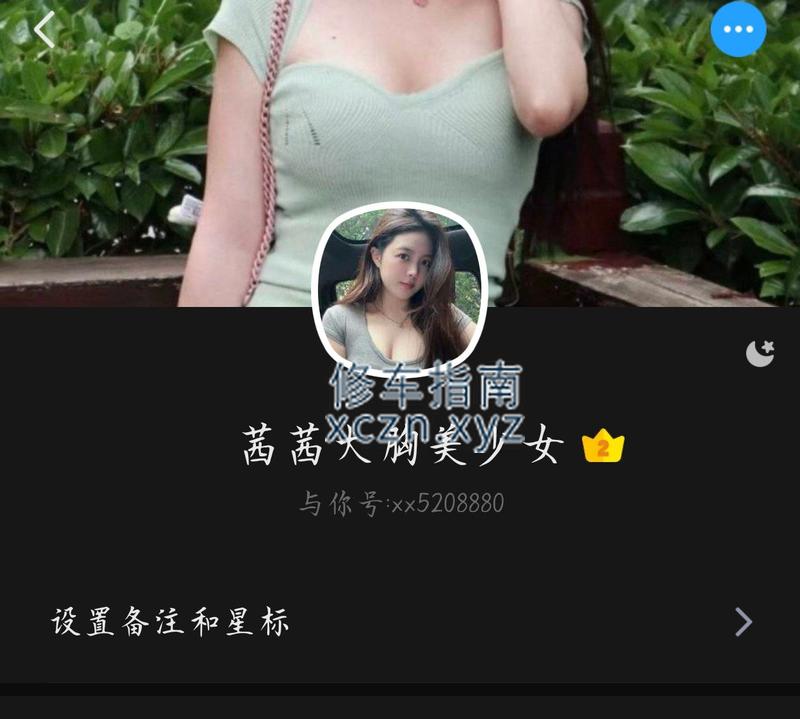Tap the moon and star status icon

click(x=760, y=352)
